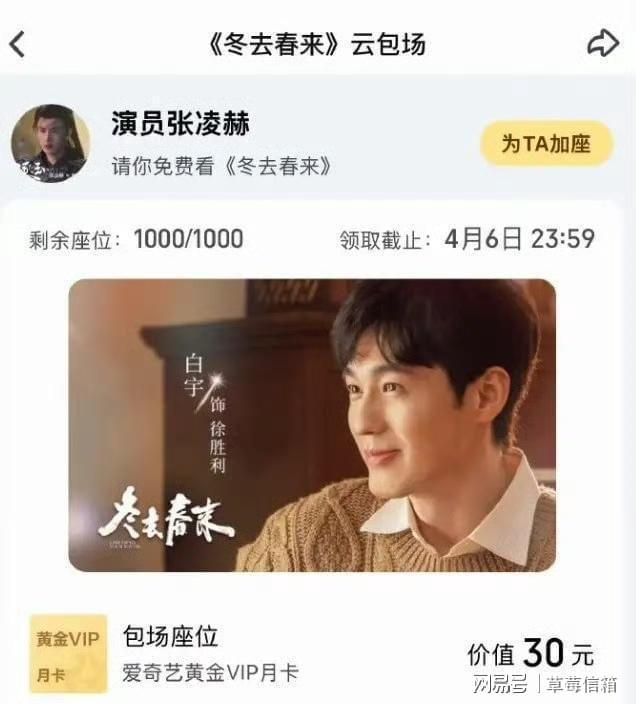Screen dimensions: 636x704
Task: Open 演员张凌赫's profile avatar
Action: click(50, 142)
